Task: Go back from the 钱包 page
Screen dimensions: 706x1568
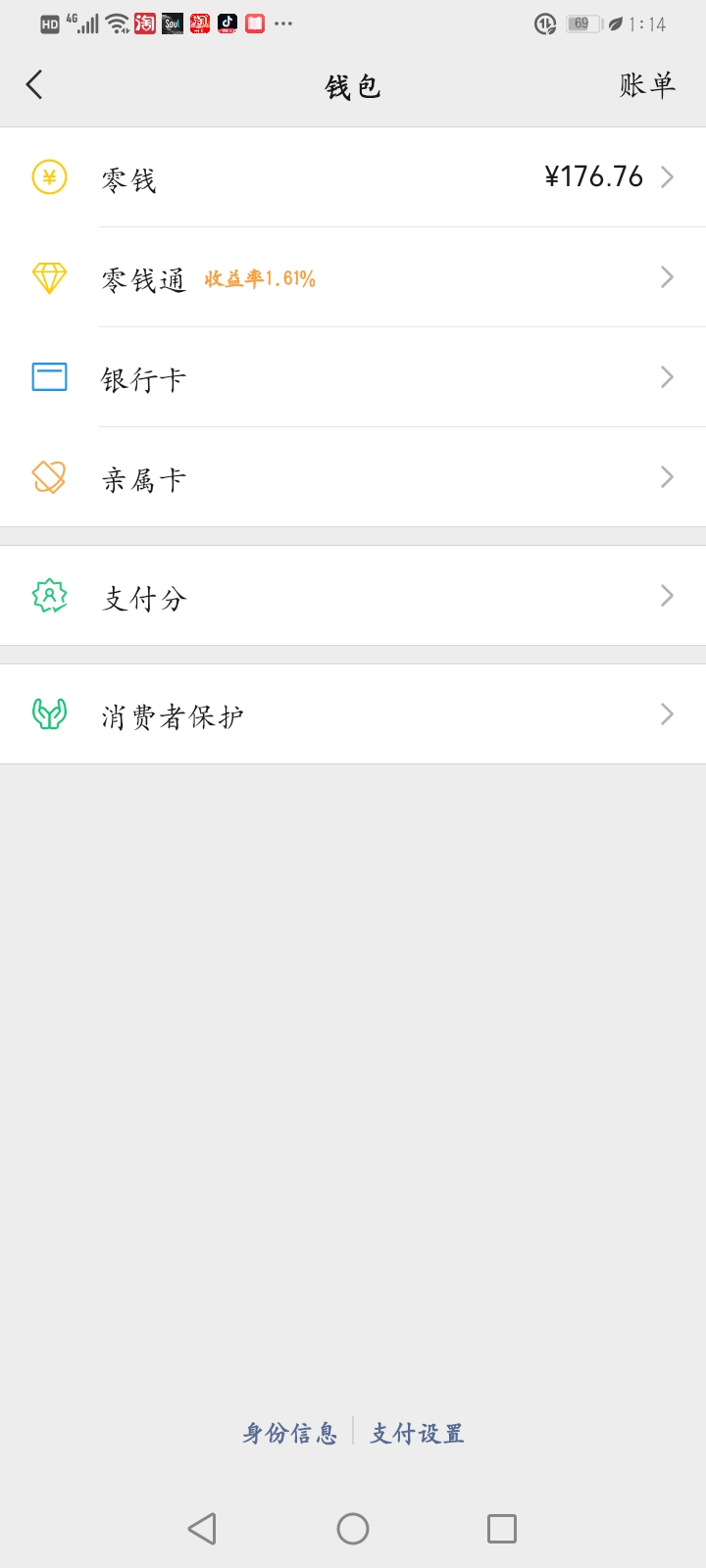Action: pos(35,85)
